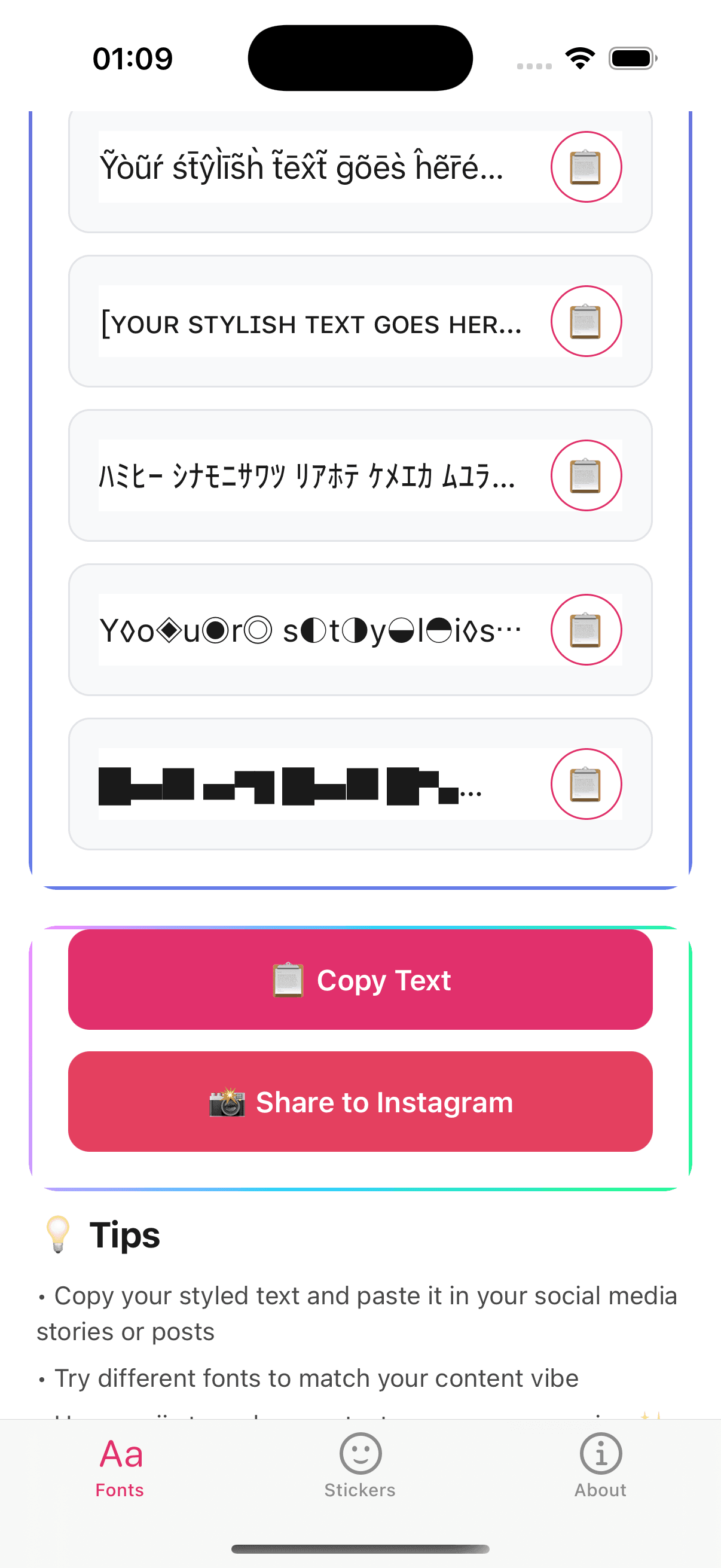Screen dimensions: 721x1568
Task: Copy the bracketed small caps text style
Action: 585,321
